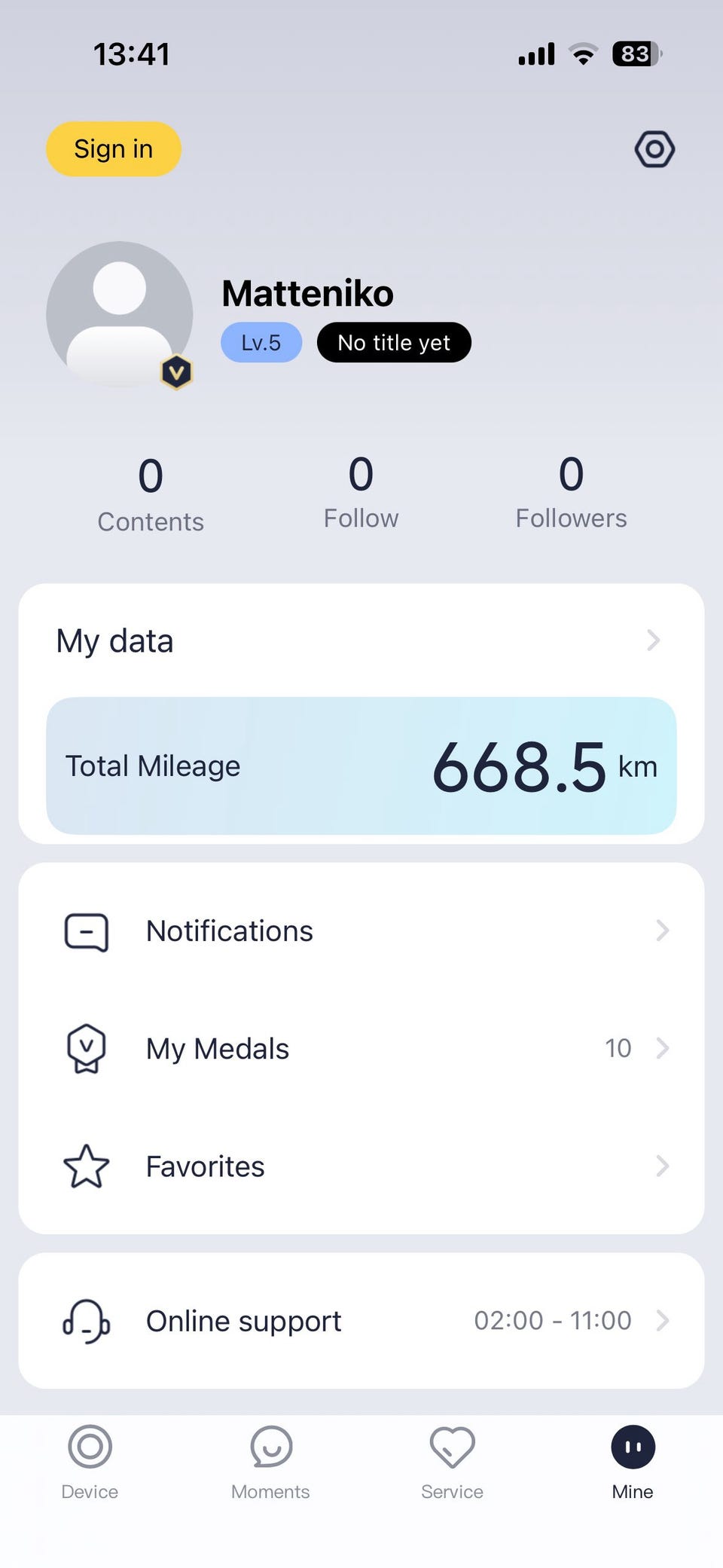Show the Followers list
Viewport: 723px width, 1568px height.
pos(571,493)
